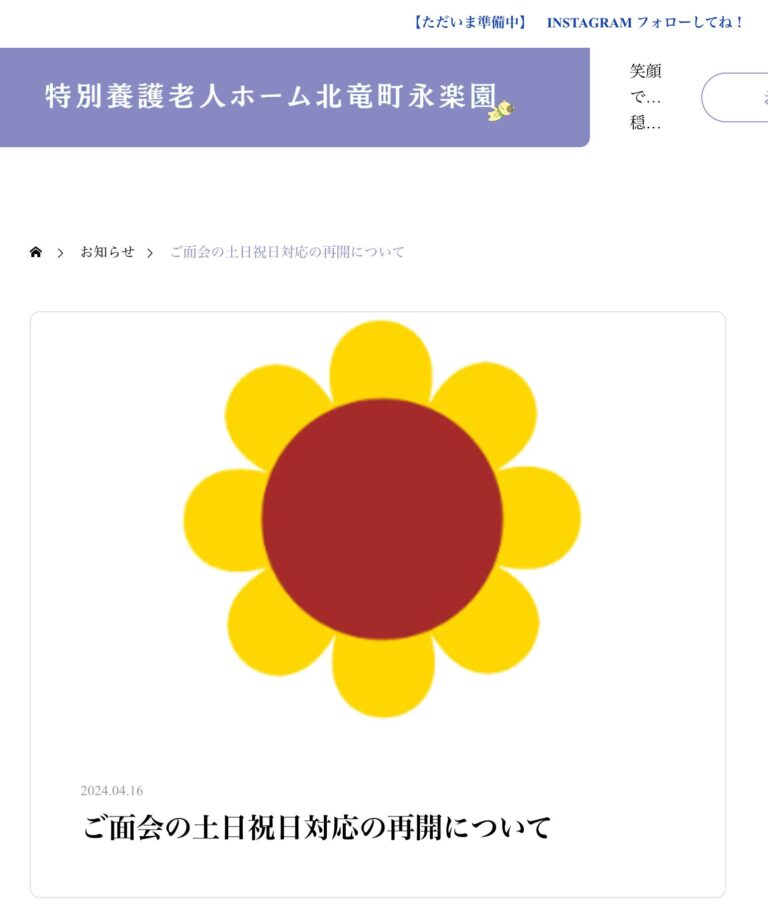Viewport: 768px width, 910px height.
Task: Open the INSTAGRAM フォローしてね link
Action: 645,22
